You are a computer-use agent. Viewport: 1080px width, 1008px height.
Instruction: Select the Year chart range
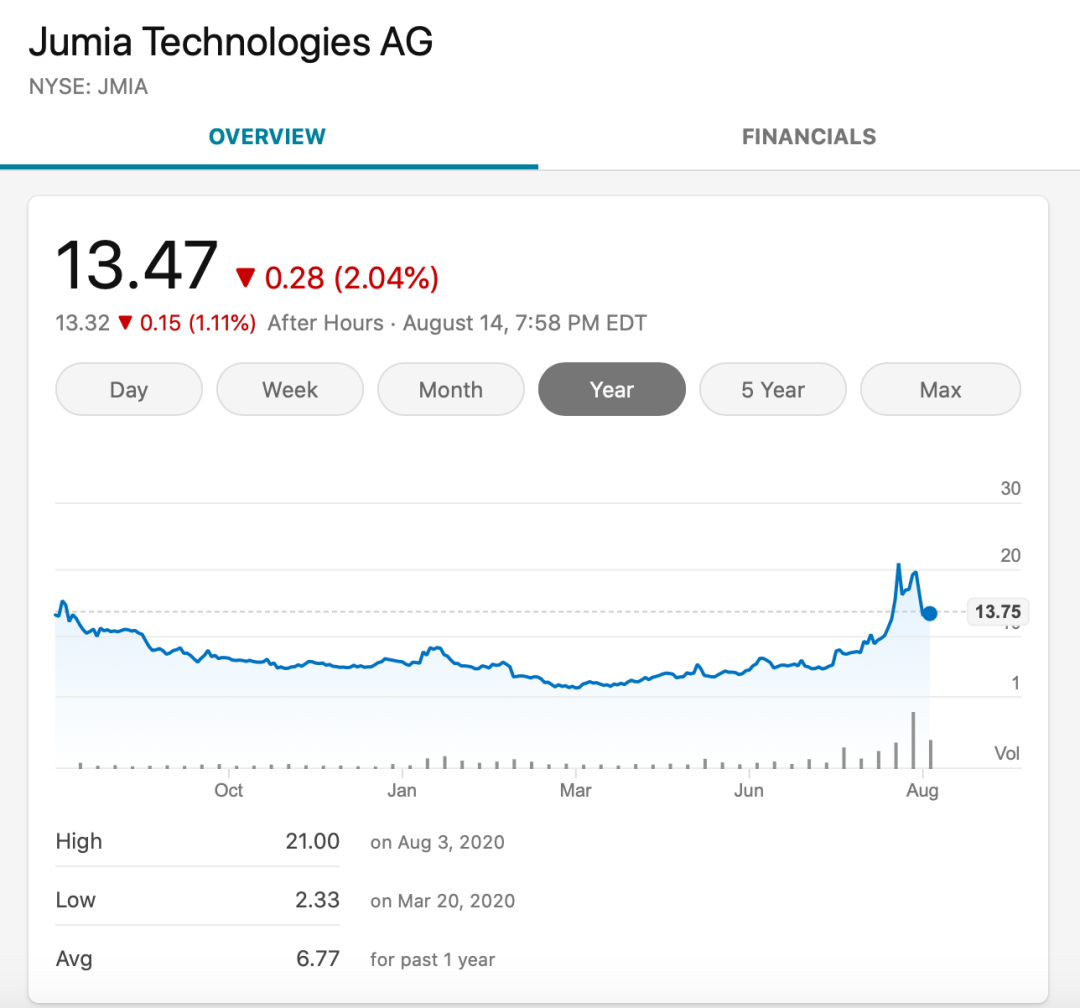[611, 390]
